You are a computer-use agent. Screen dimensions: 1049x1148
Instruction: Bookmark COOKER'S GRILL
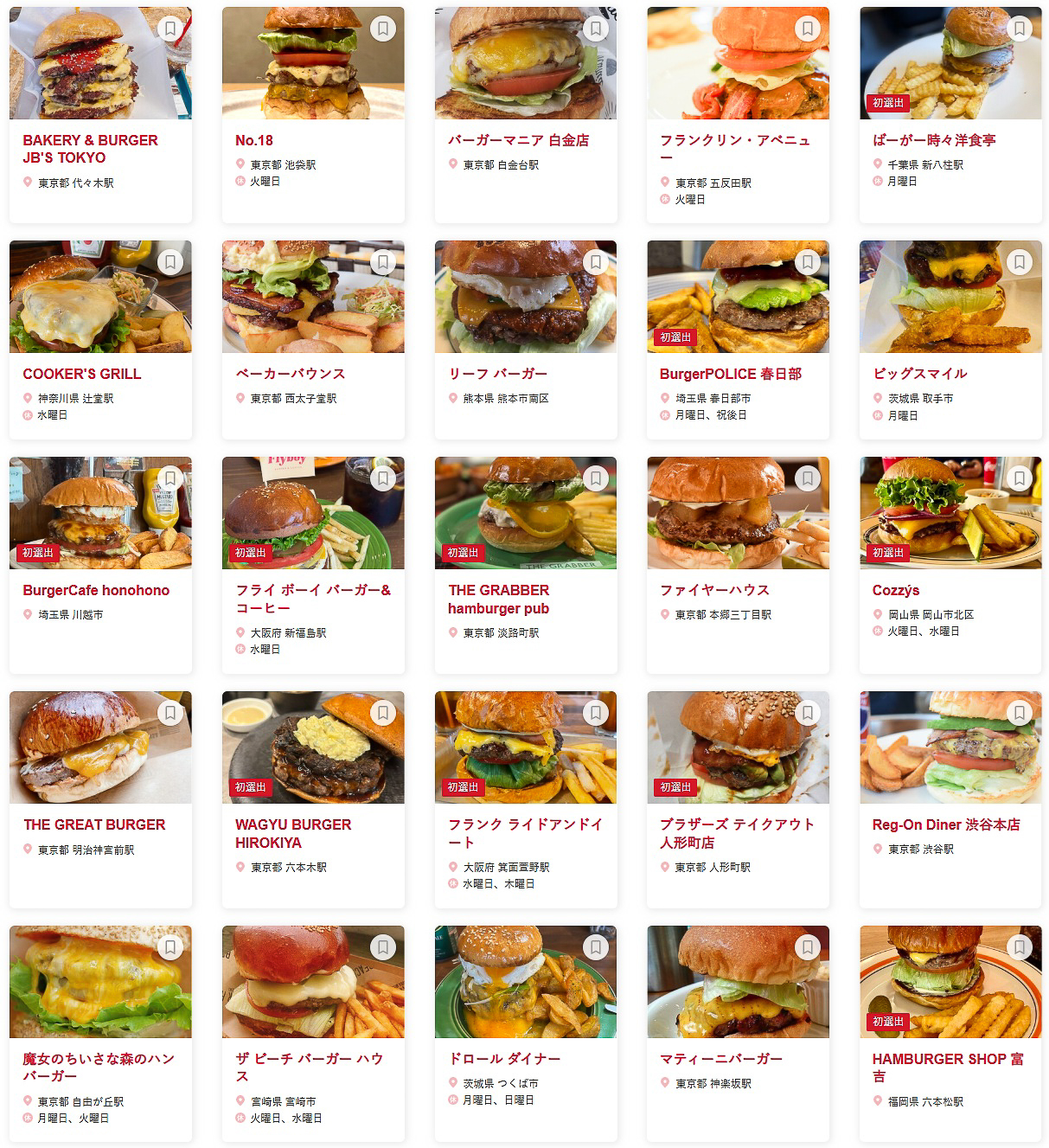tap(170, 261)
